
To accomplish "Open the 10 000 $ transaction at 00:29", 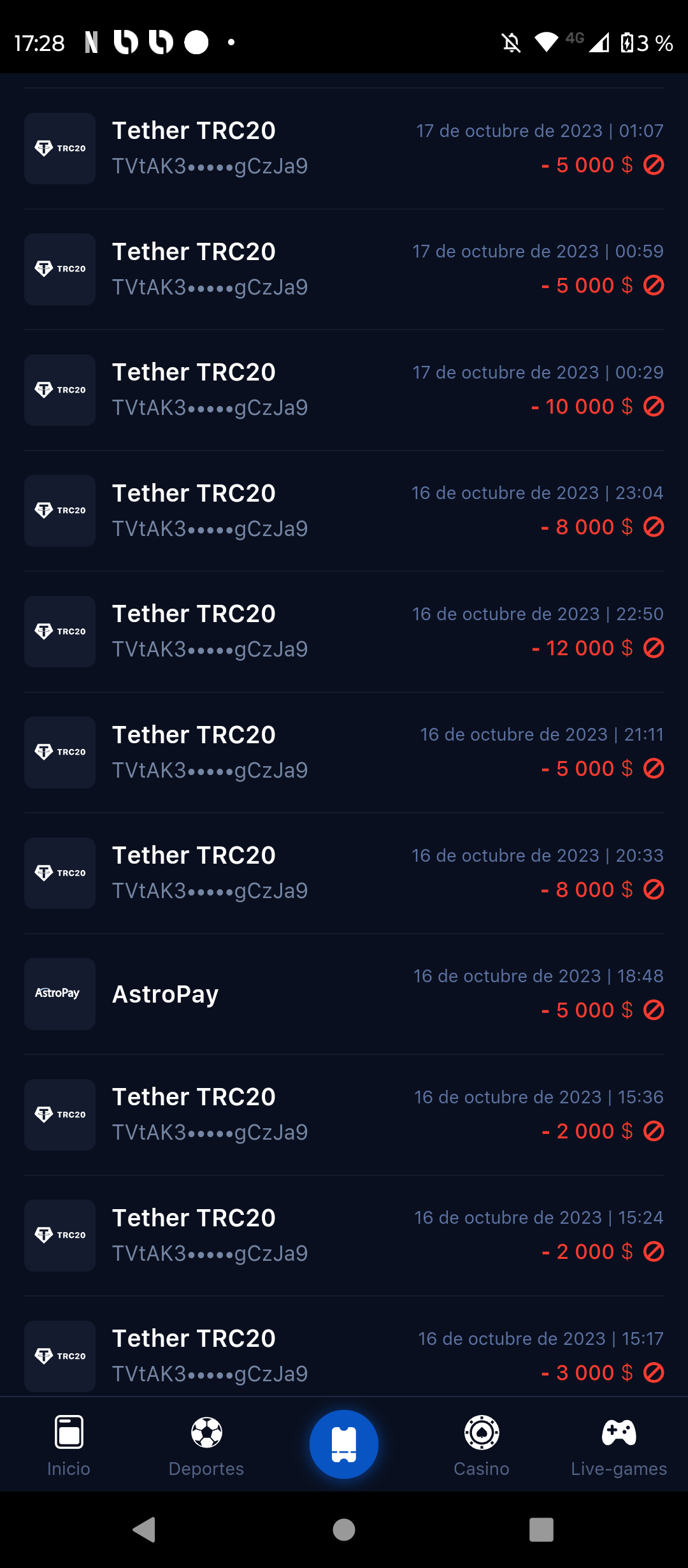I will pyautogui.click(x=344, y=389).
